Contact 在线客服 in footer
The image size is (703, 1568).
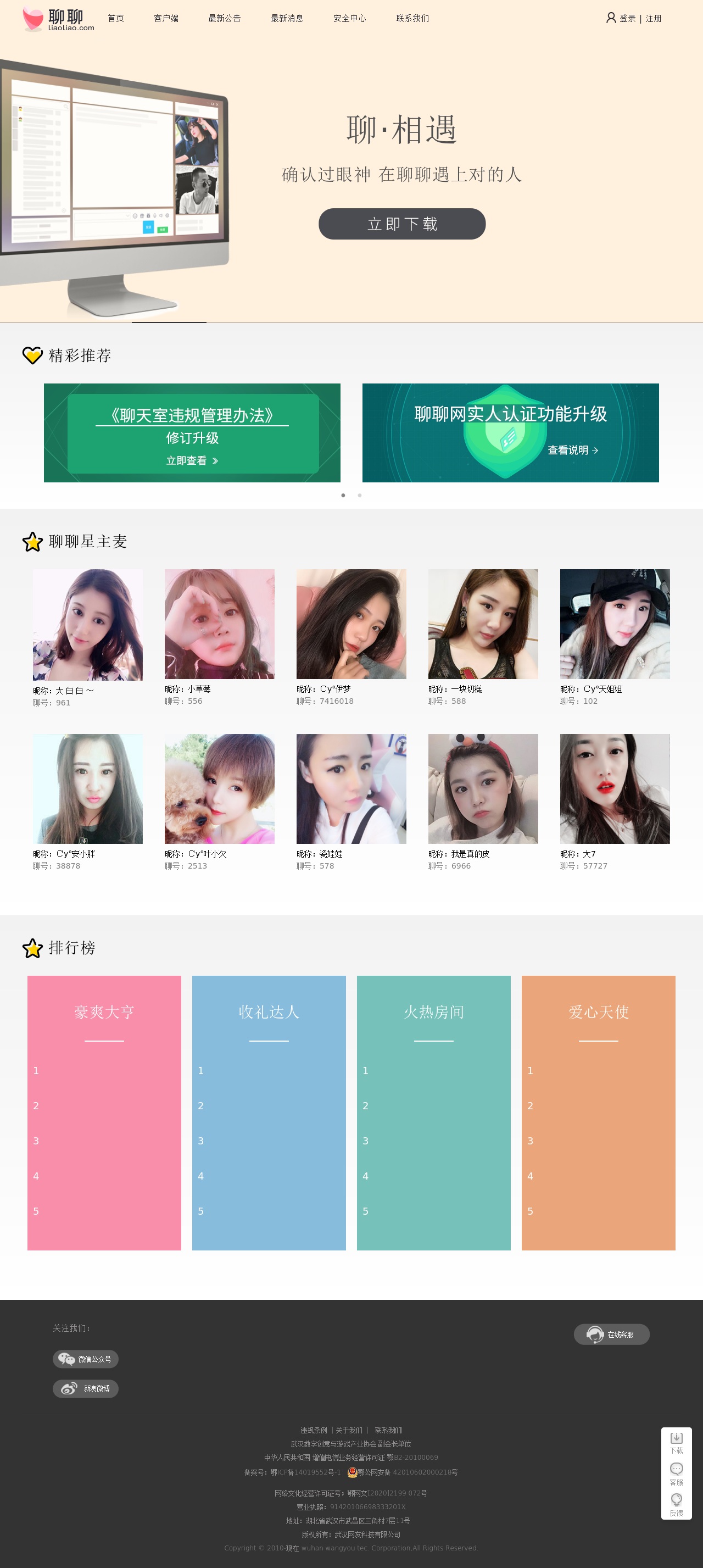611,1335
